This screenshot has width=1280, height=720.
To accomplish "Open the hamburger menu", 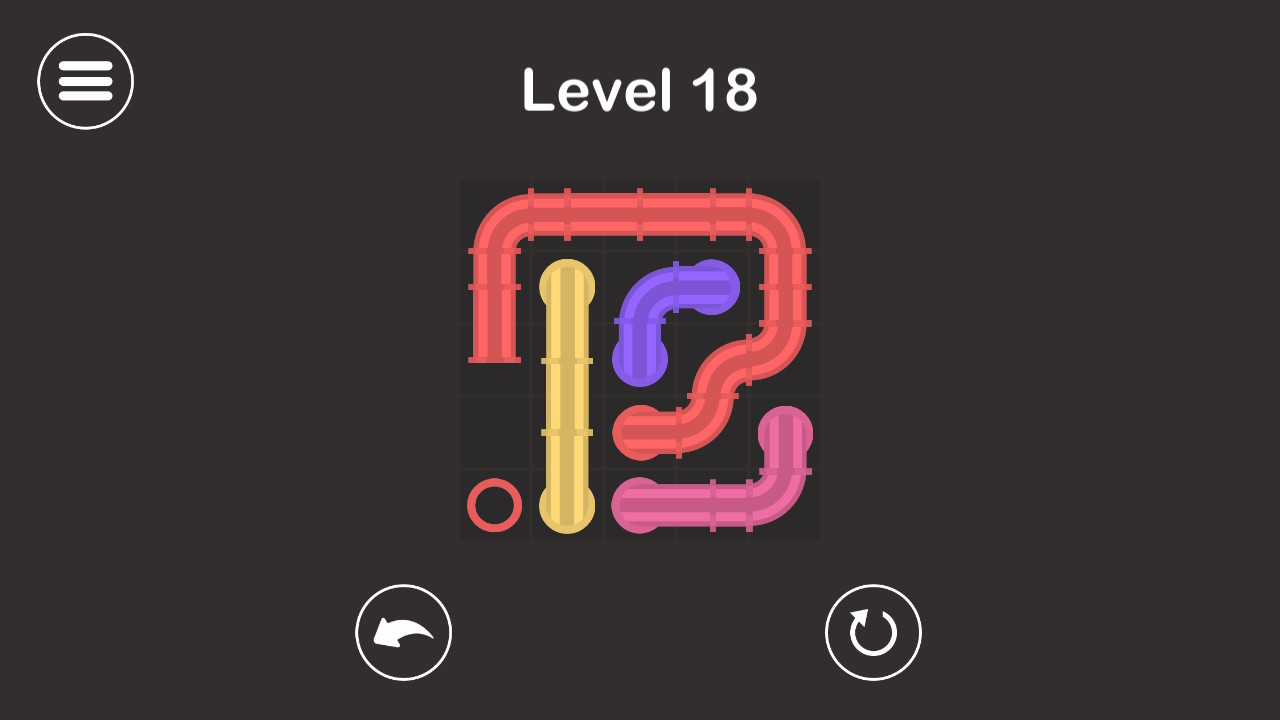I will (85, 81).
